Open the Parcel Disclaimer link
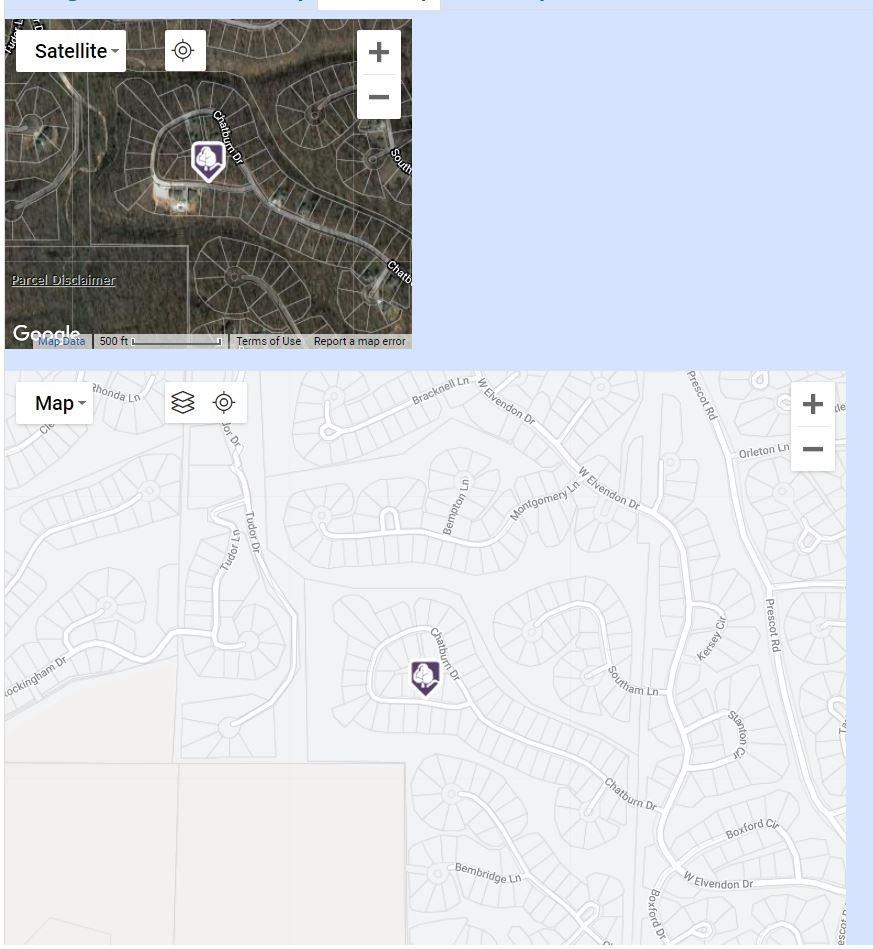Viewport: 873px width, 949px height. [x=63, y=280]
